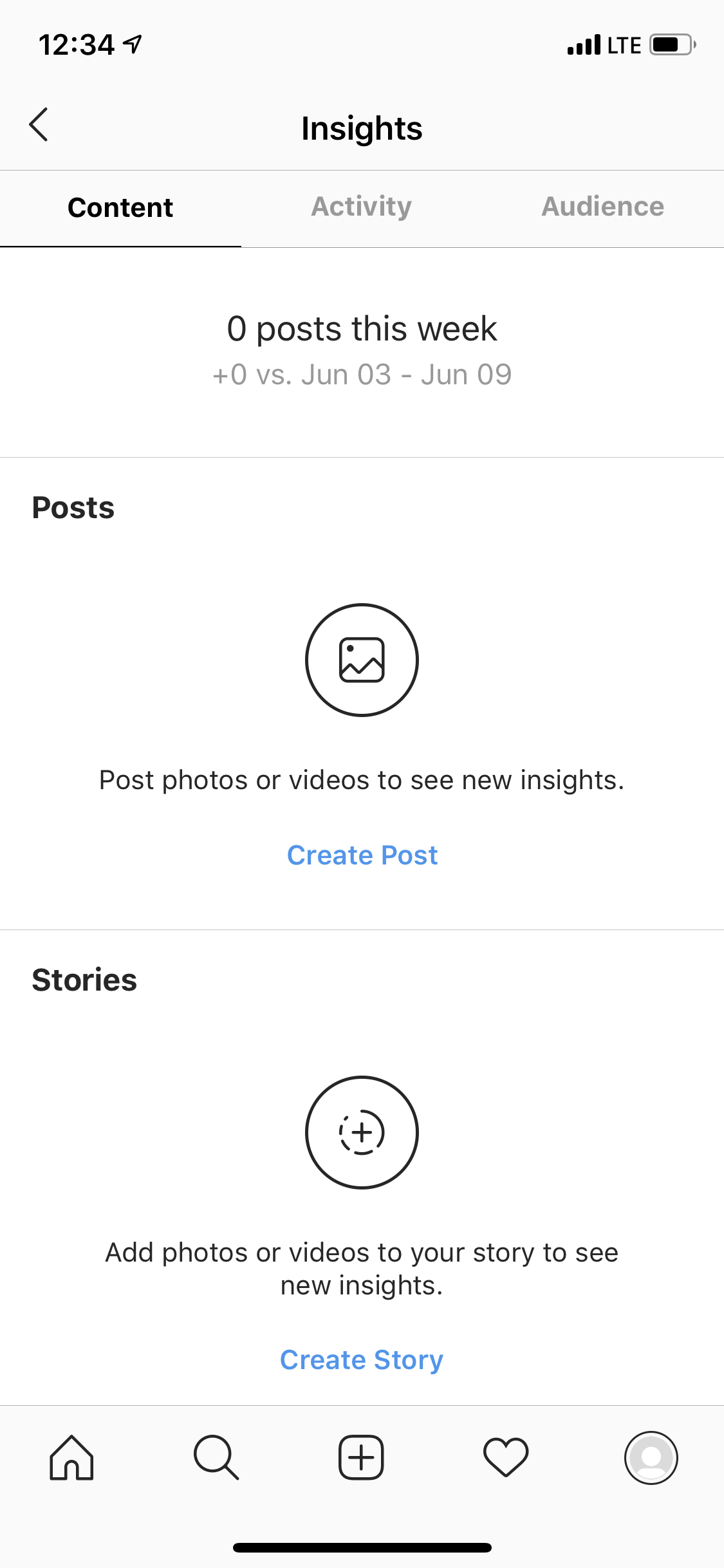View the activity heart tab
724x1568 pixels.
pos(506,1458)
